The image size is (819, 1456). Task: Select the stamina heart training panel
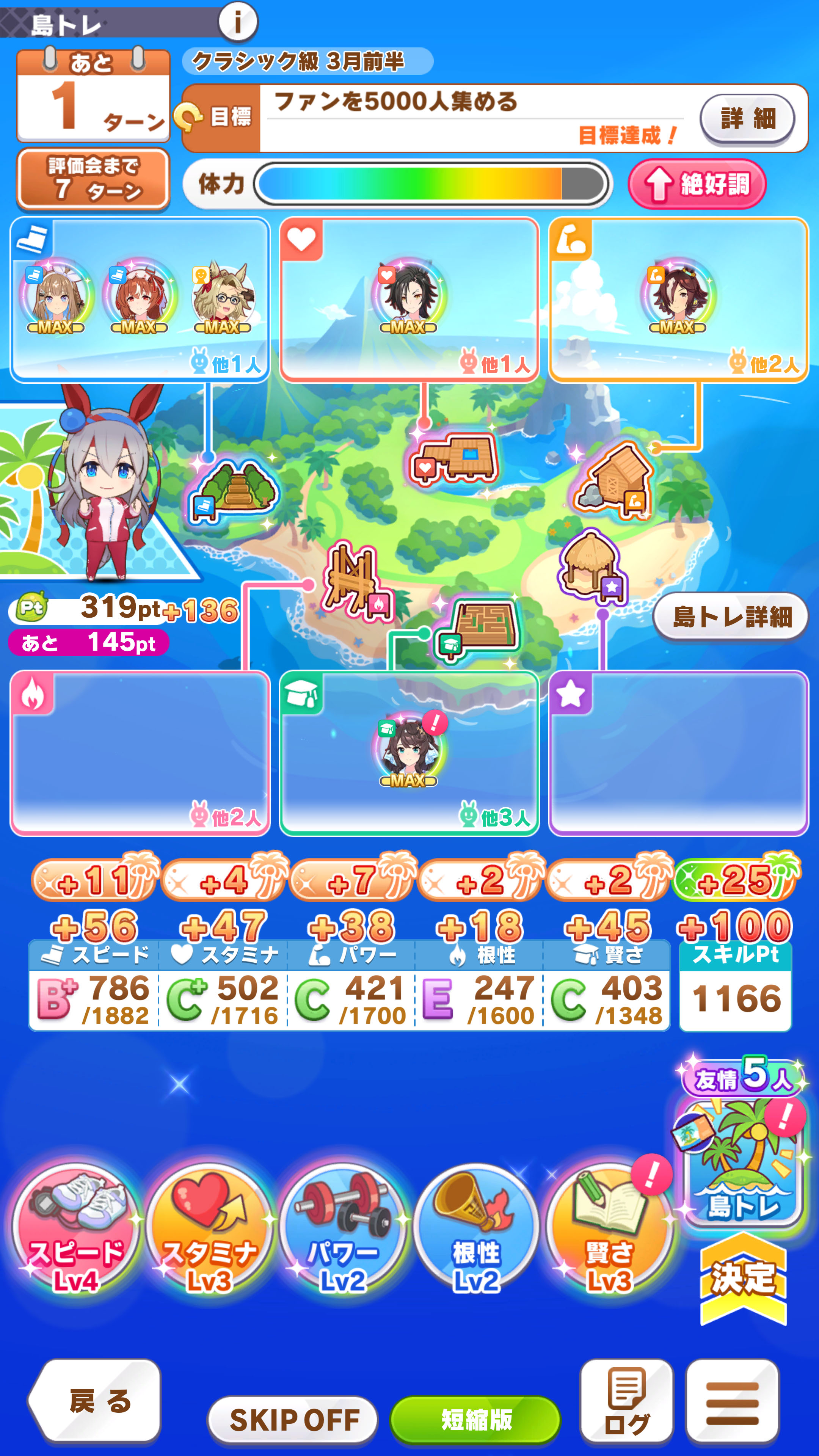409,300
